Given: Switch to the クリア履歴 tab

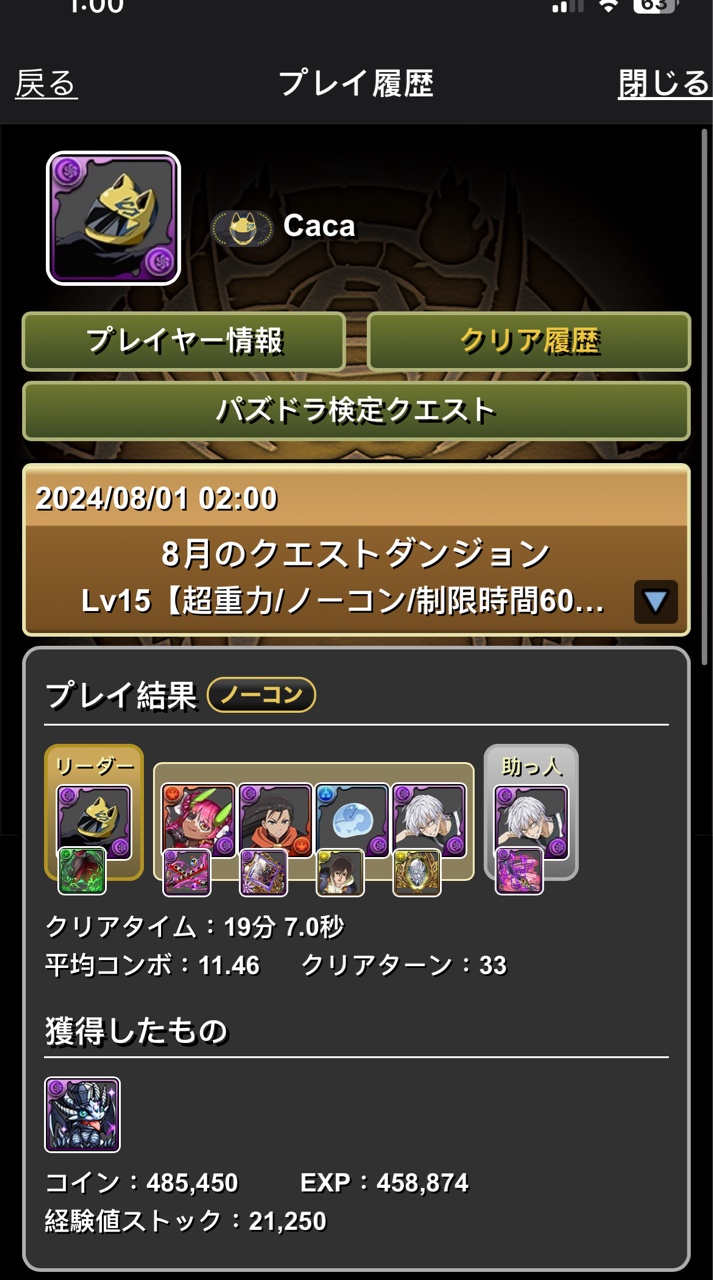Looking at the screenshot, I should pos(529,341).
